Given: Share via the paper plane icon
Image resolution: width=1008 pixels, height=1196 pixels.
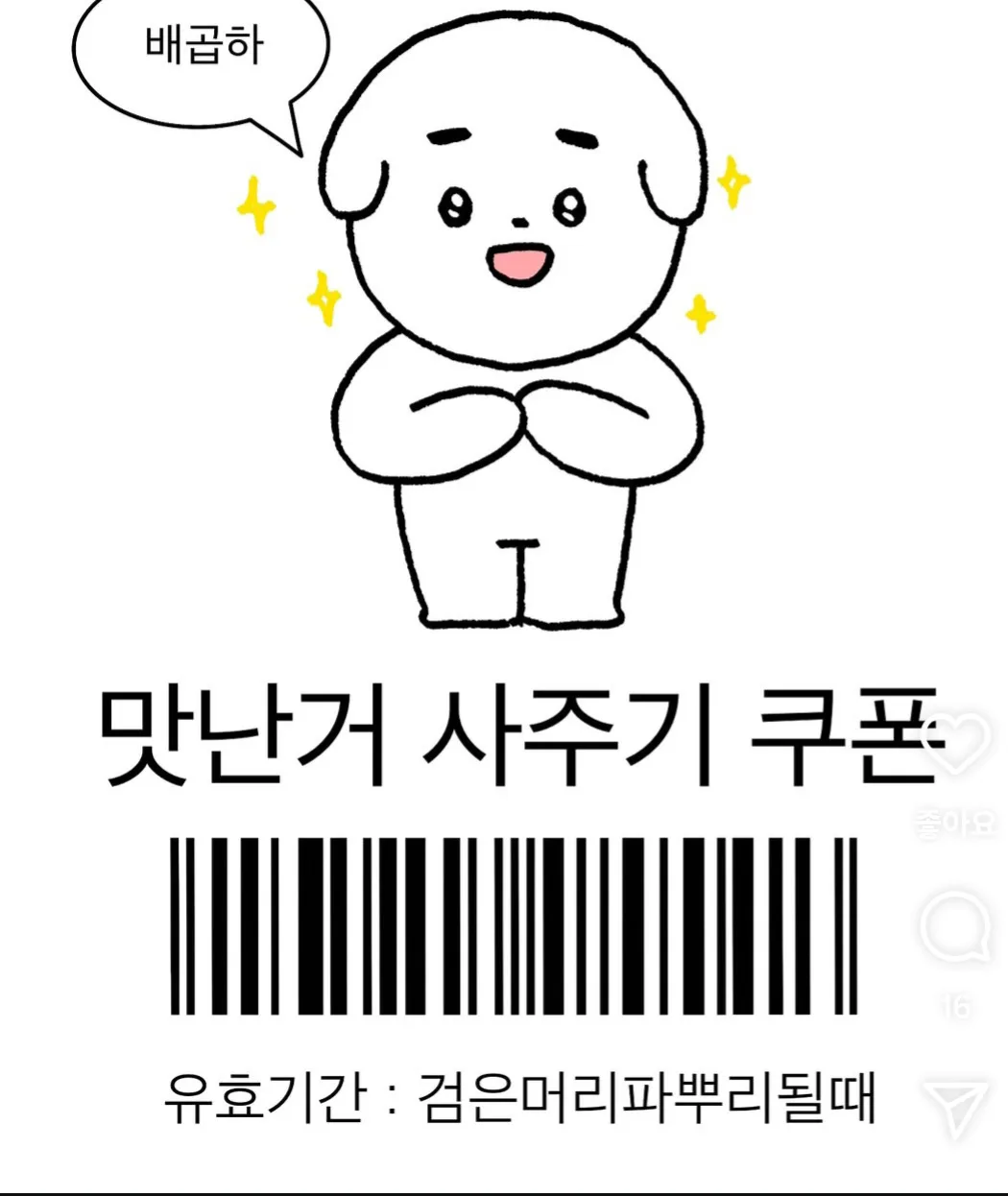Looking at the screenshot, I should [955, 1108].
